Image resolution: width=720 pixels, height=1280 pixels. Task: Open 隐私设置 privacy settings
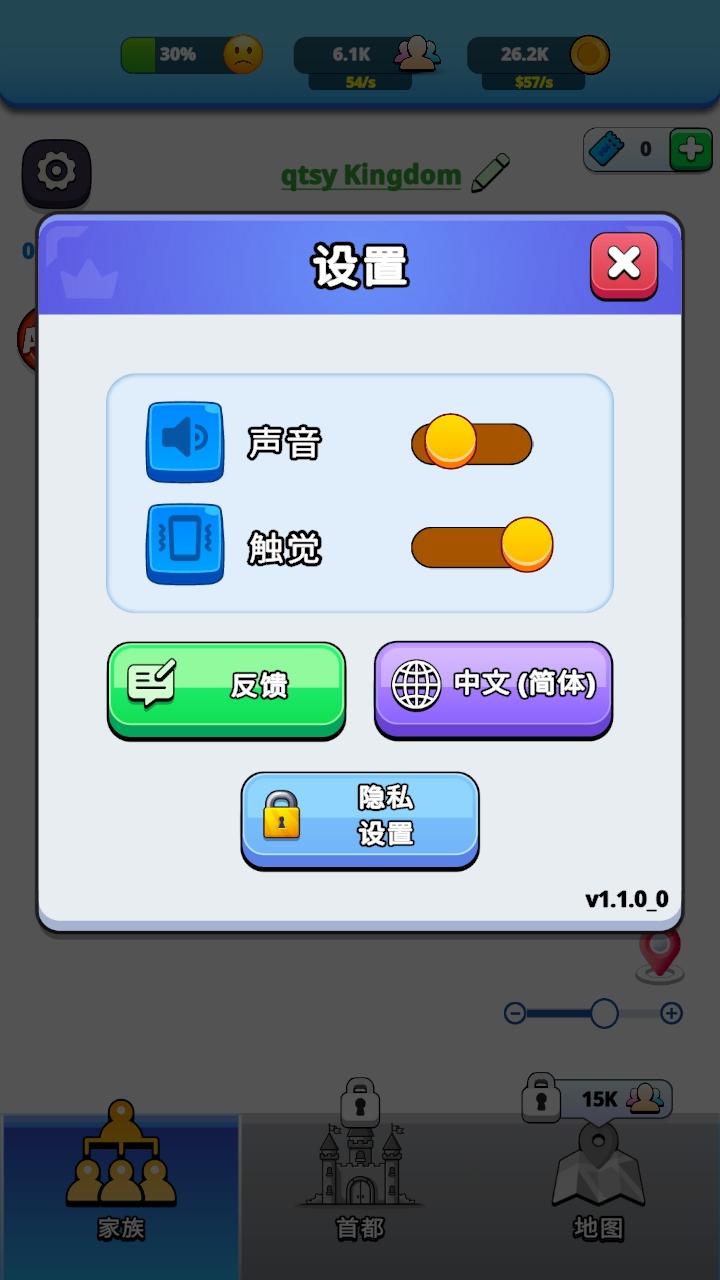(x=360, y=816)
